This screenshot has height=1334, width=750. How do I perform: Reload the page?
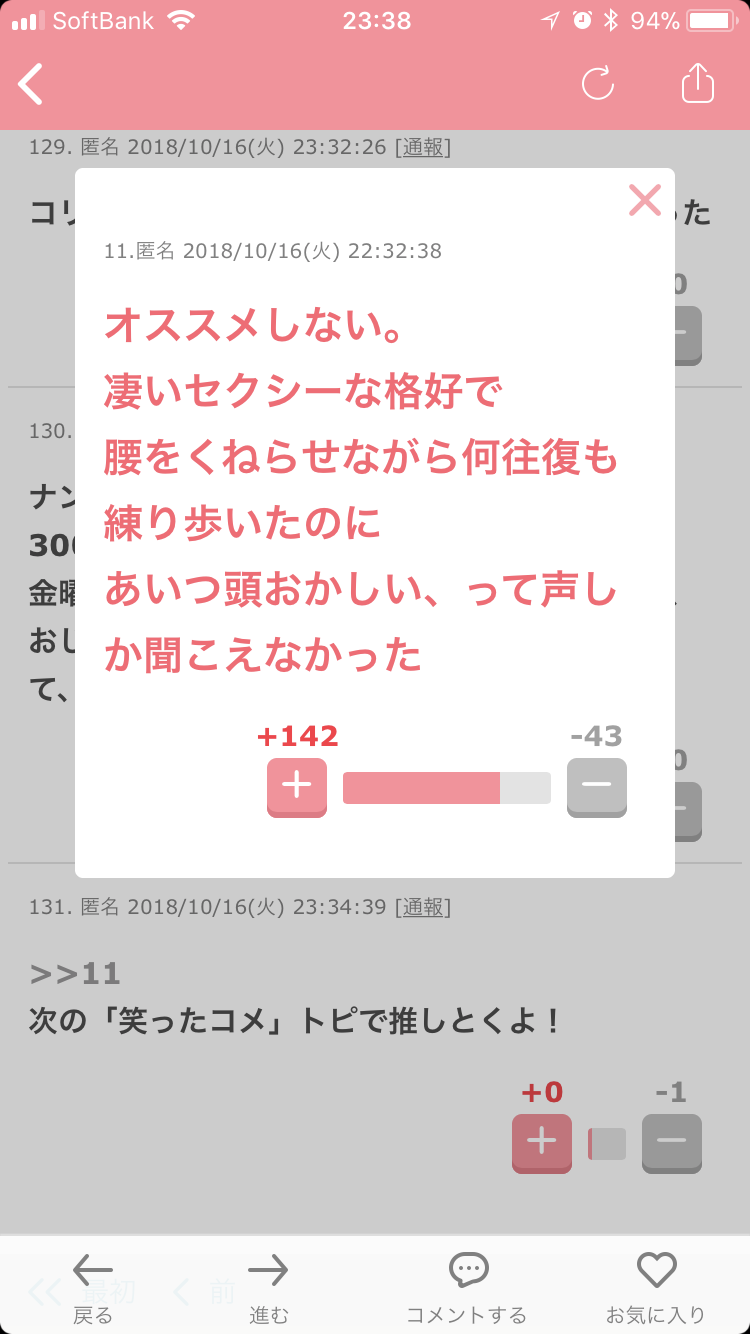(x=598, y=84)
